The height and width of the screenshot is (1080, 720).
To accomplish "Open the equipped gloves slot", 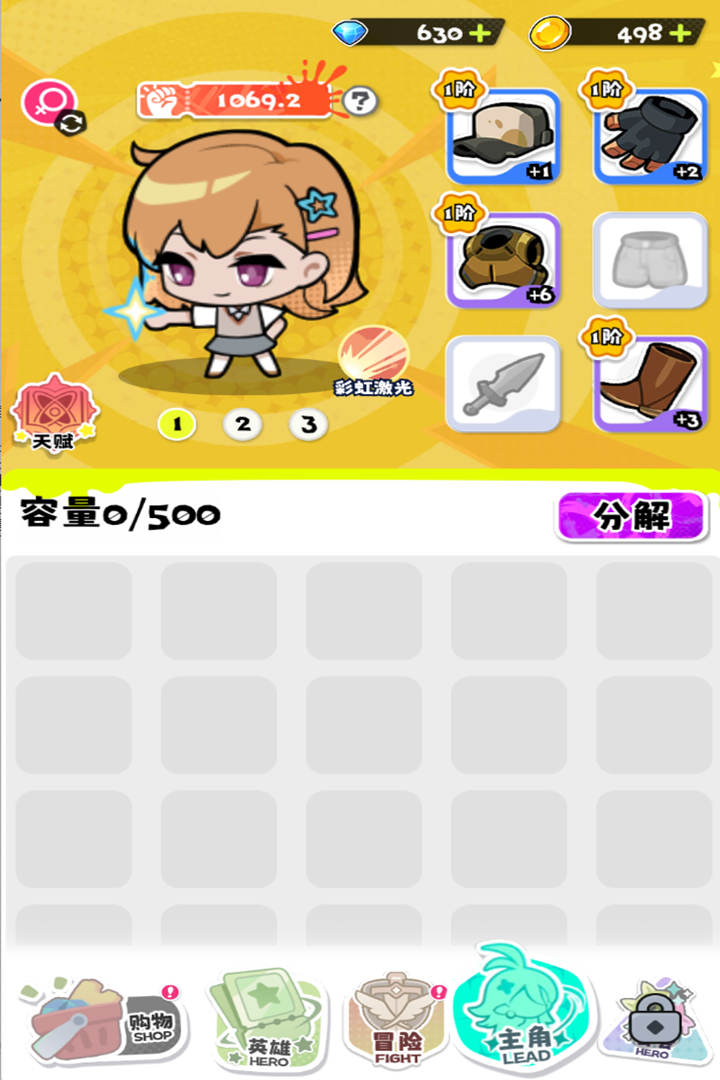I will point(650,137).
